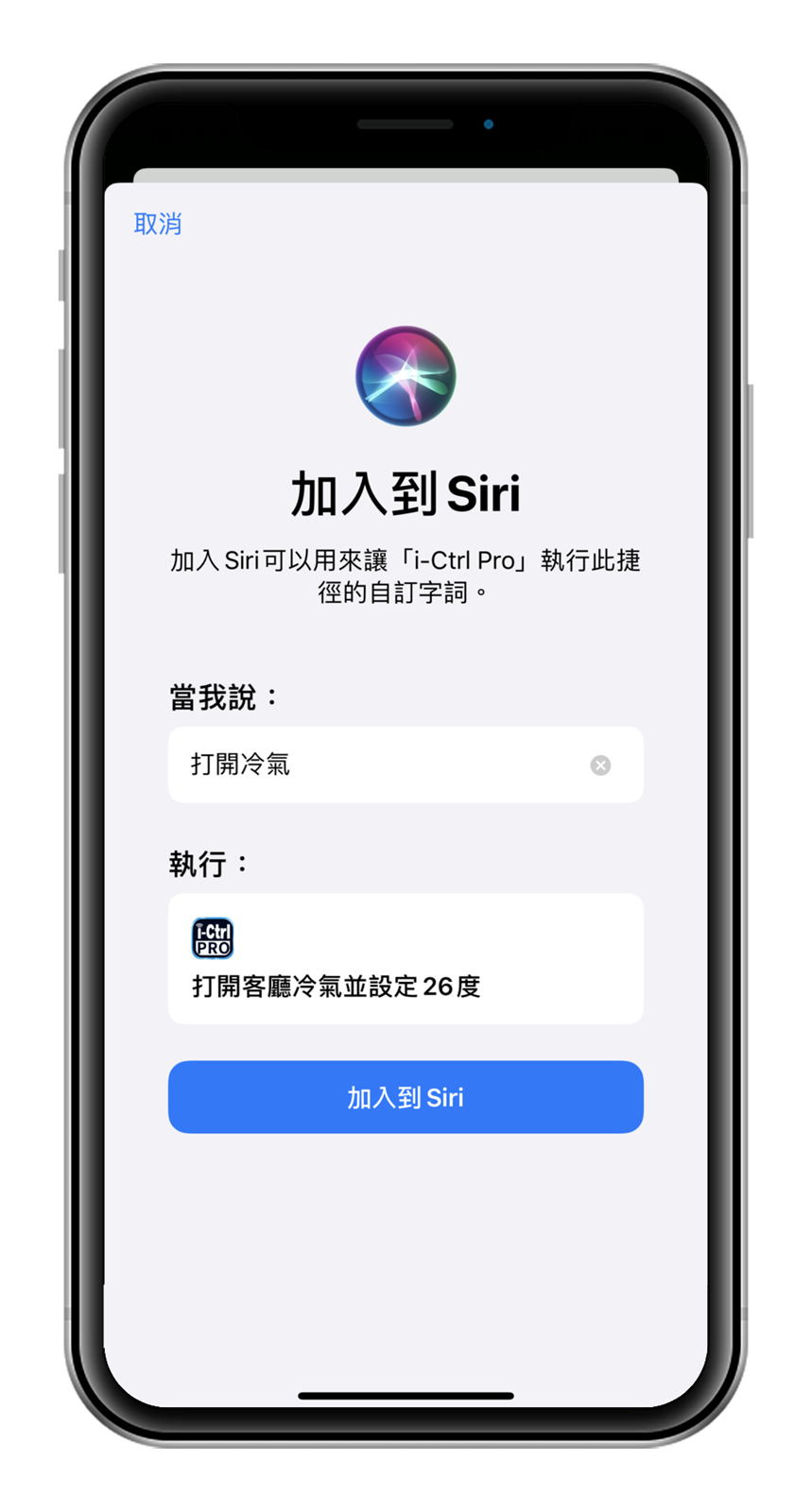The width and height of the screenshot is (812, 1512).
Task: Tap the blue 加入到 Siri button
Action: [x=406, y=1096]
